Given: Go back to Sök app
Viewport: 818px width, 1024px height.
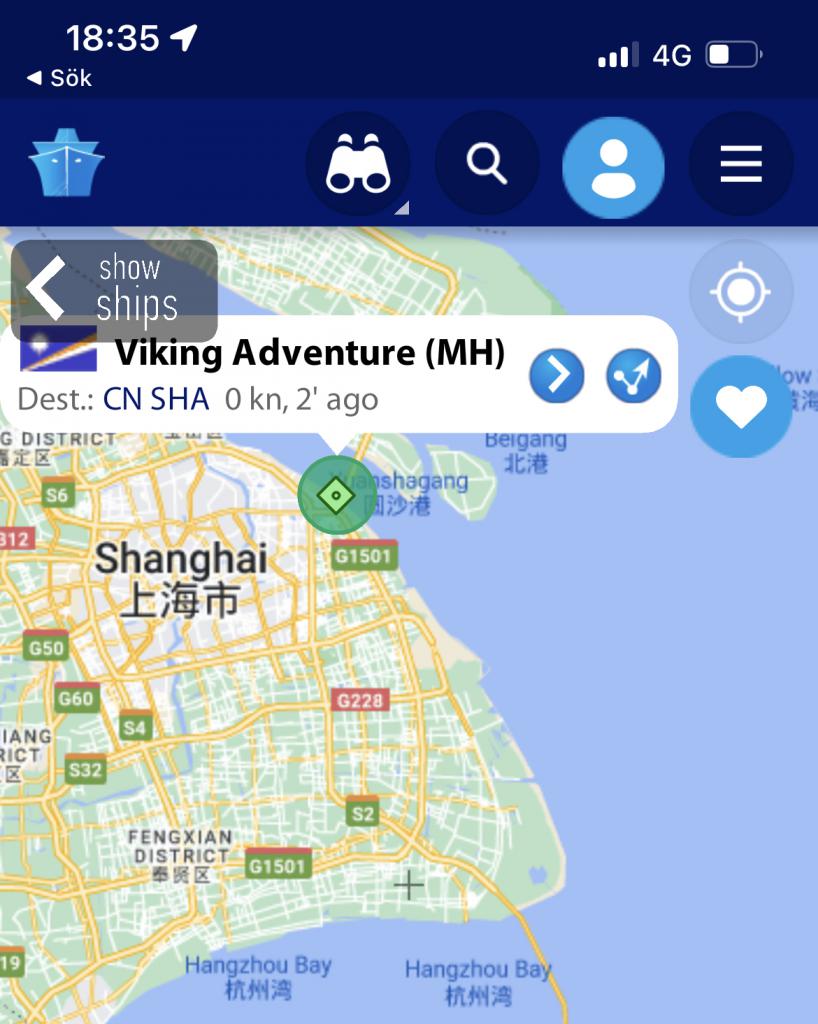Looking at the screenshot, I should [x=59, y=78].
